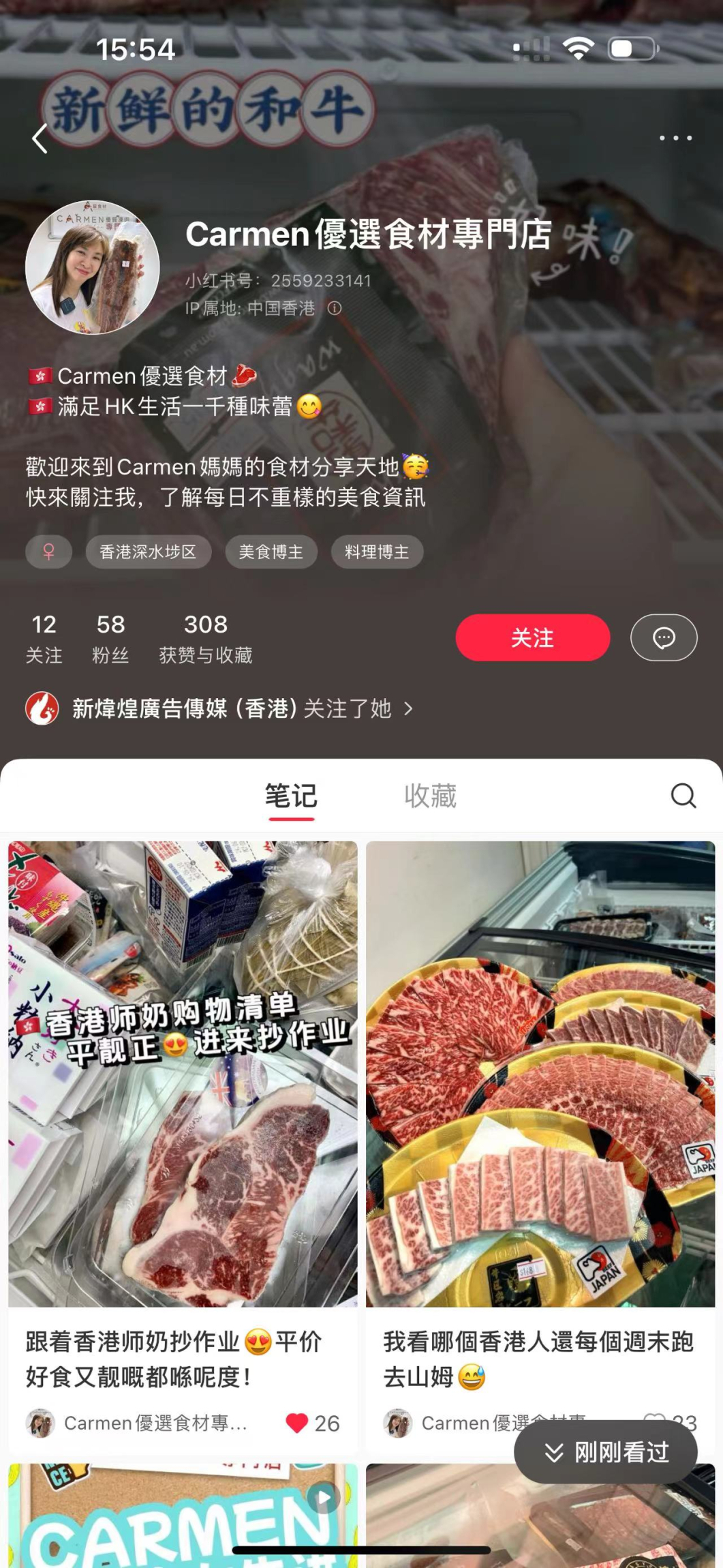Screen dimensions: 723x1568
Task: Select the 香港深水埗区 tag chip
Action: (148, 552)
